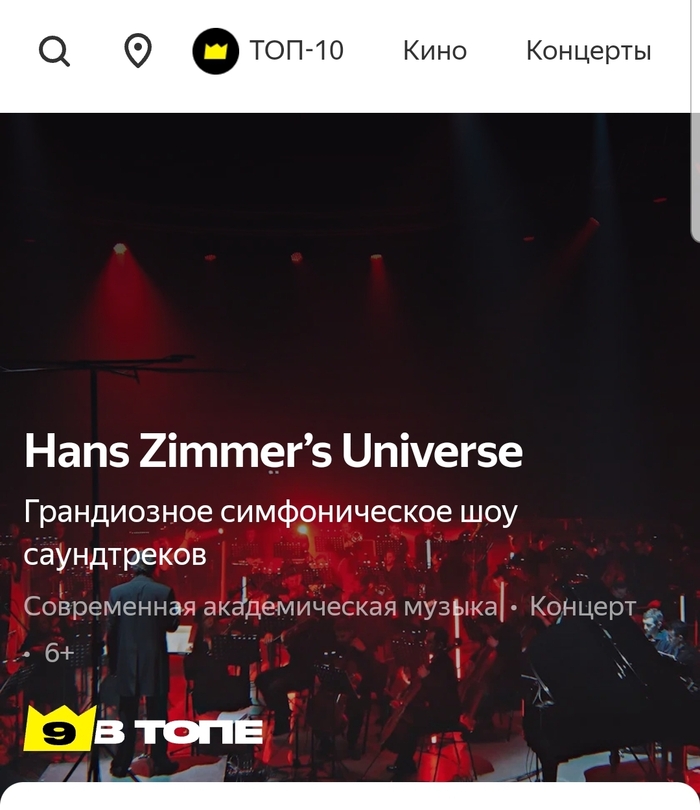Switch to the ТОП-10 tab
Viewport: 700px width, 810px height.
coord(268,51)
